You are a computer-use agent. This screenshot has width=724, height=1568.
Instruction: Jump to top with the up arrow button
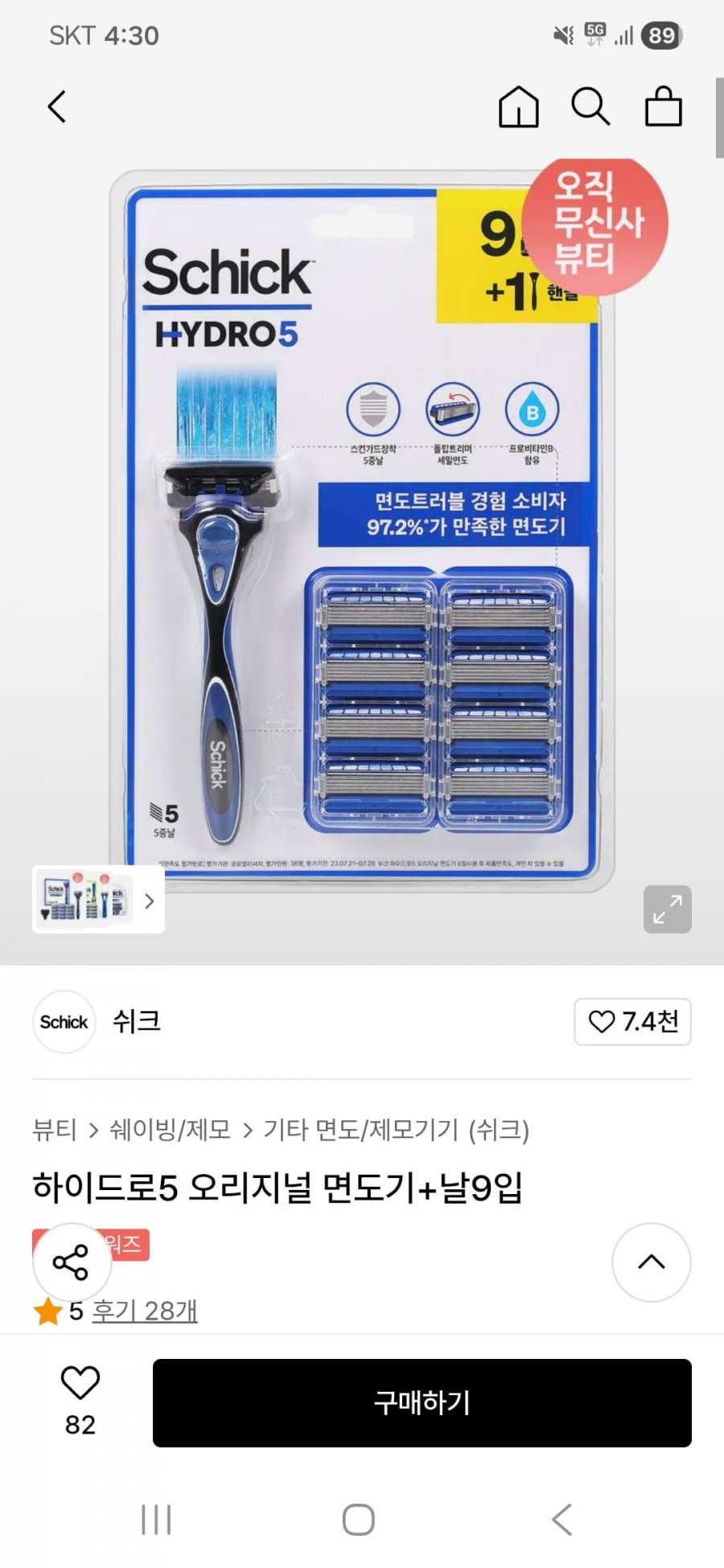pos(651,1262)
